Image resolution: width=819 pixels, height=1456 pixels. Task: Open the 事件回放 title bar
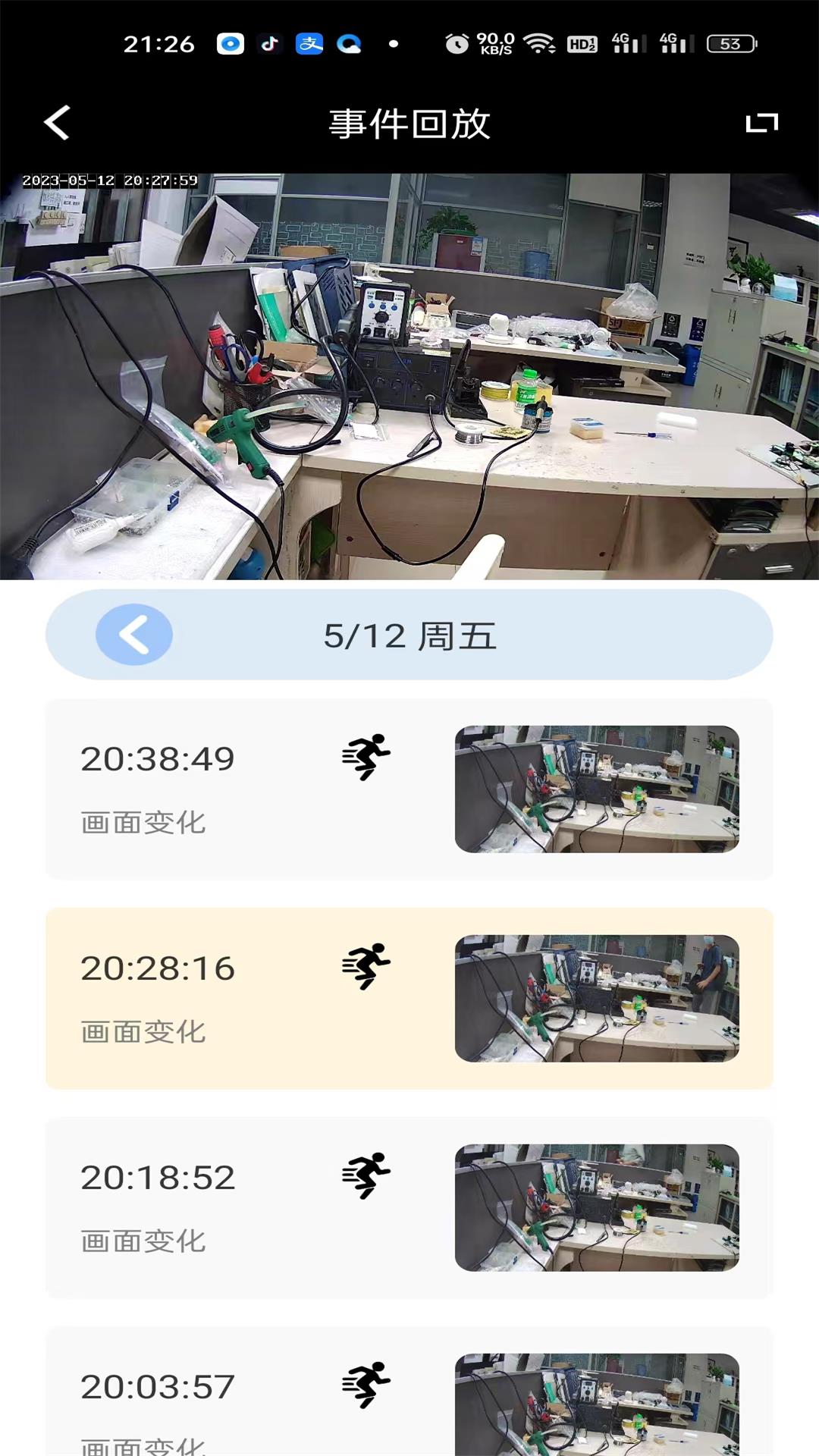point(409,124)
